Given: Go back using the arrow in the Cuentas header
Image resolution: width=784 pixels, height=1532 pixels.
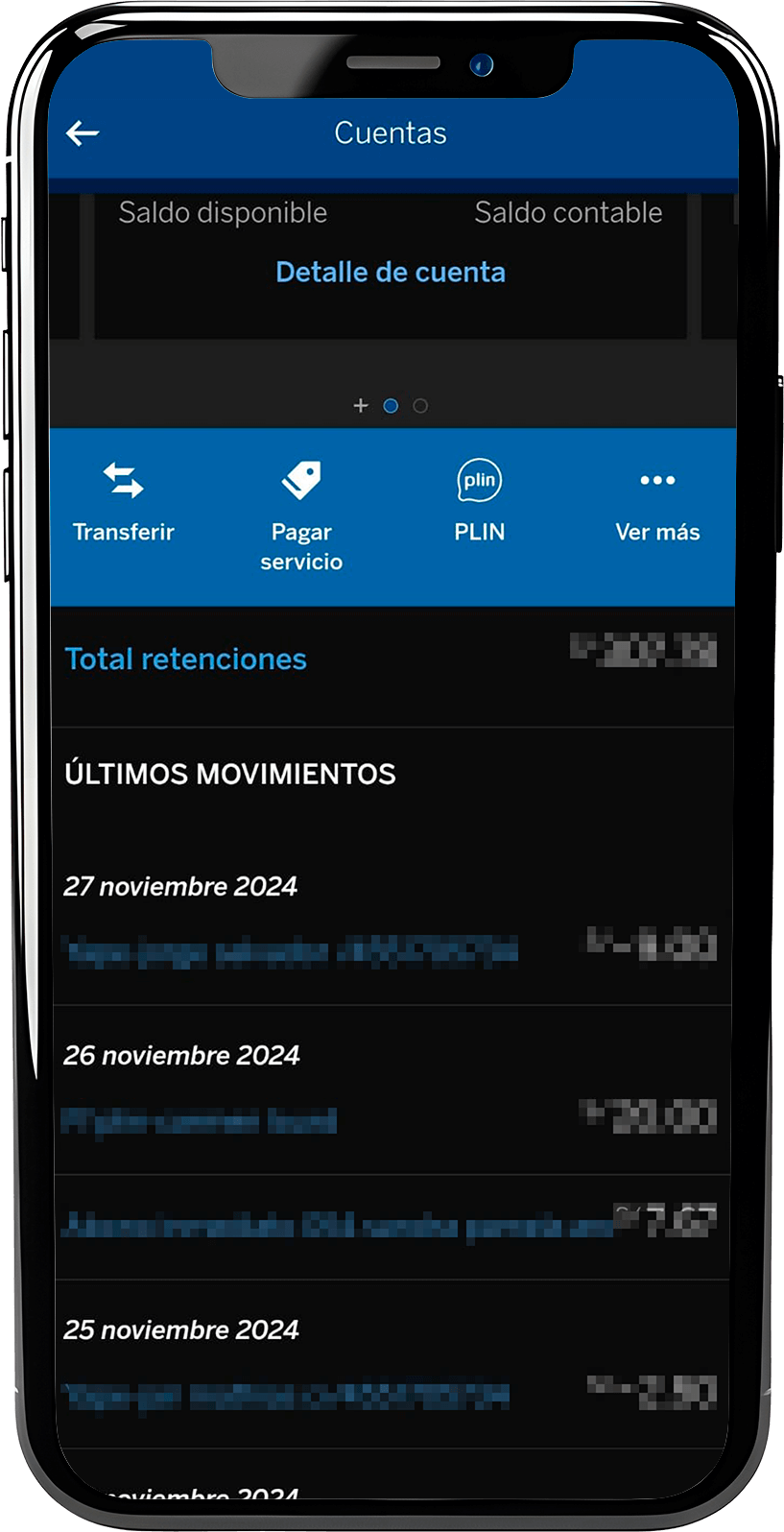Looking at the screenshot, I should click(x=83, y=133).
